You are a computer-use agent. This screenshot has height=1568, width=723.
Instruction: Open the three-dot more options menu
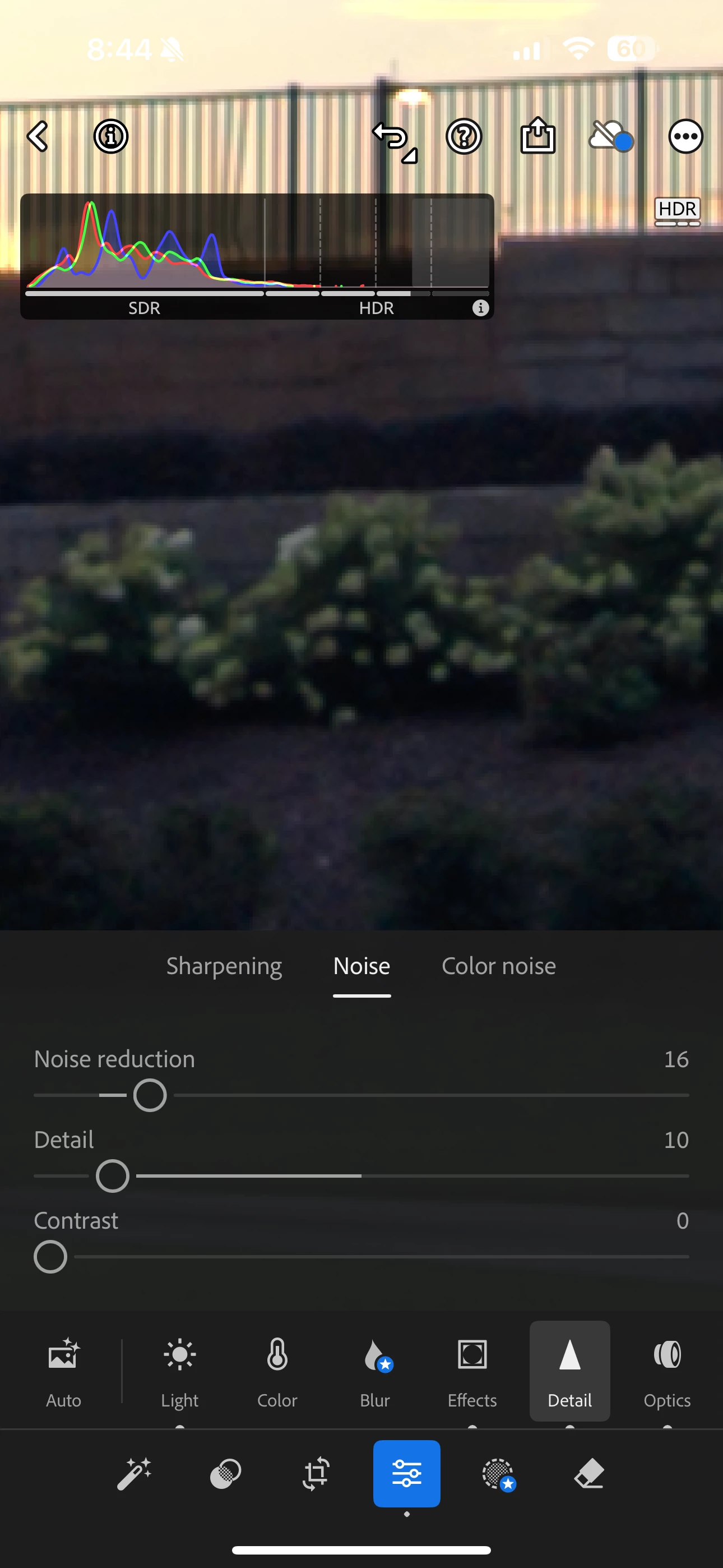coord(685,136)
